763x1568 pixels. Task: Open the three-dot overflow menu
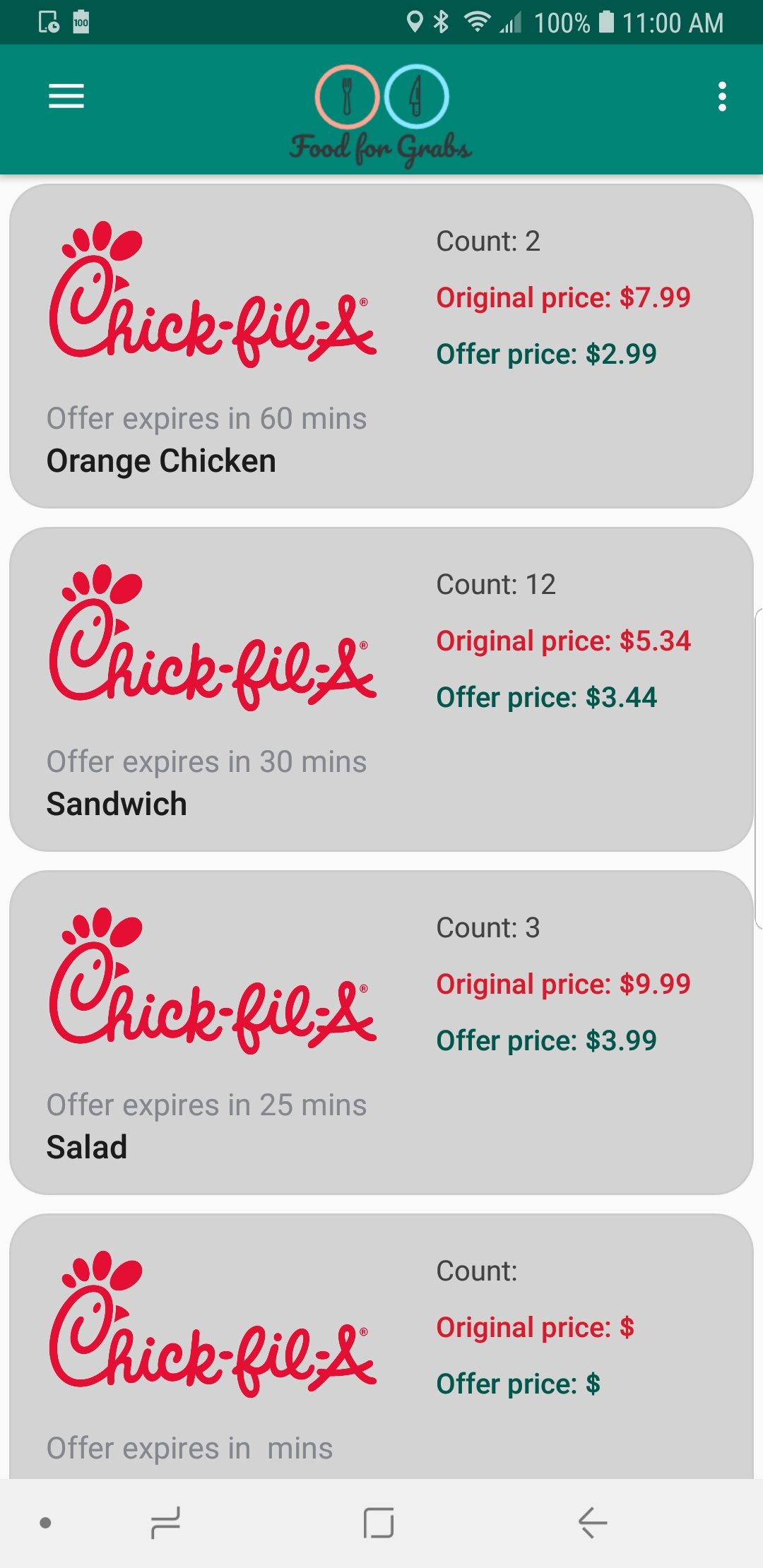pos(721,96)
